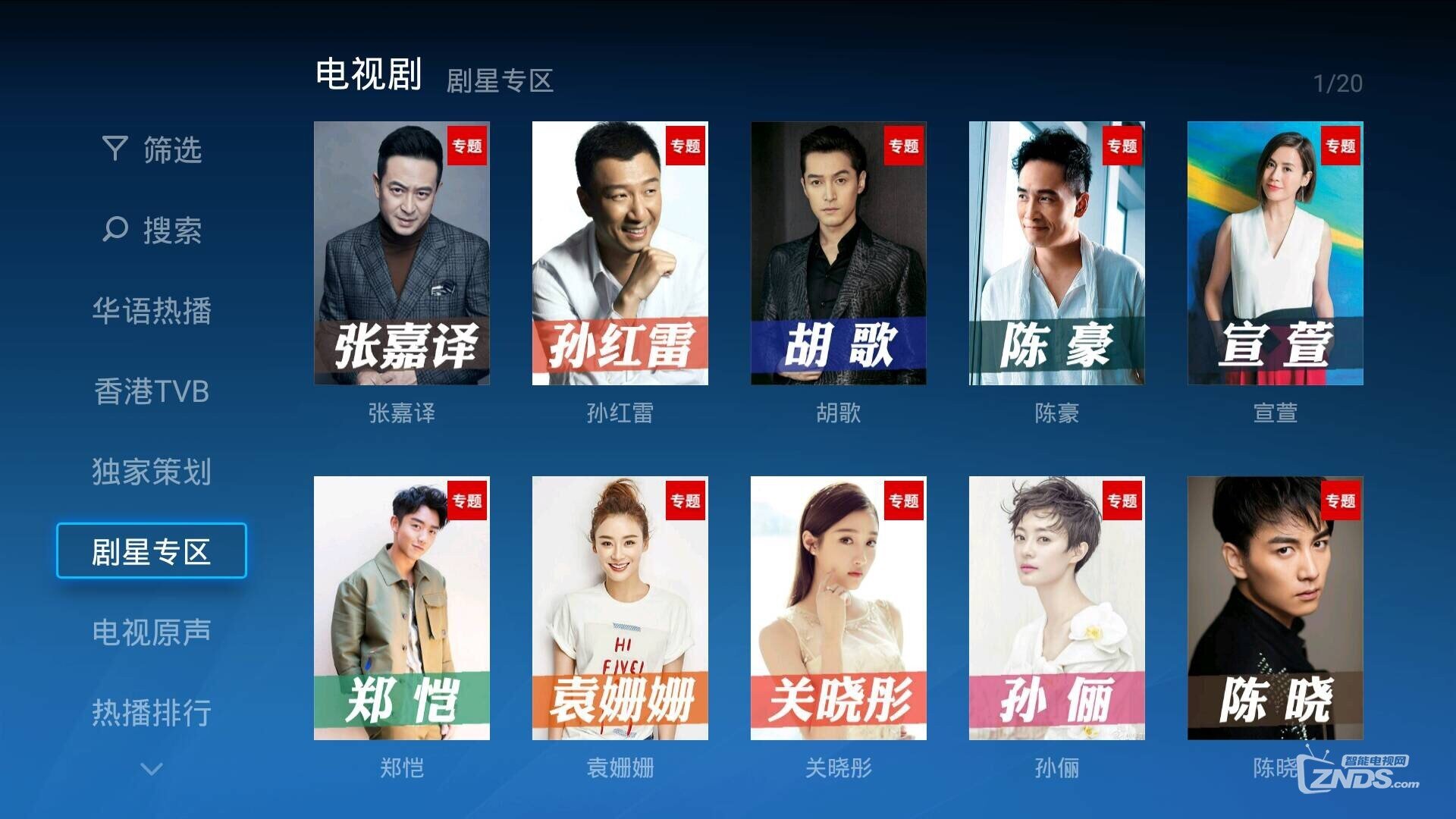Switch to the 香港TVB category
The height and width of the screenshot is (819, 1456).
(152, 391)
